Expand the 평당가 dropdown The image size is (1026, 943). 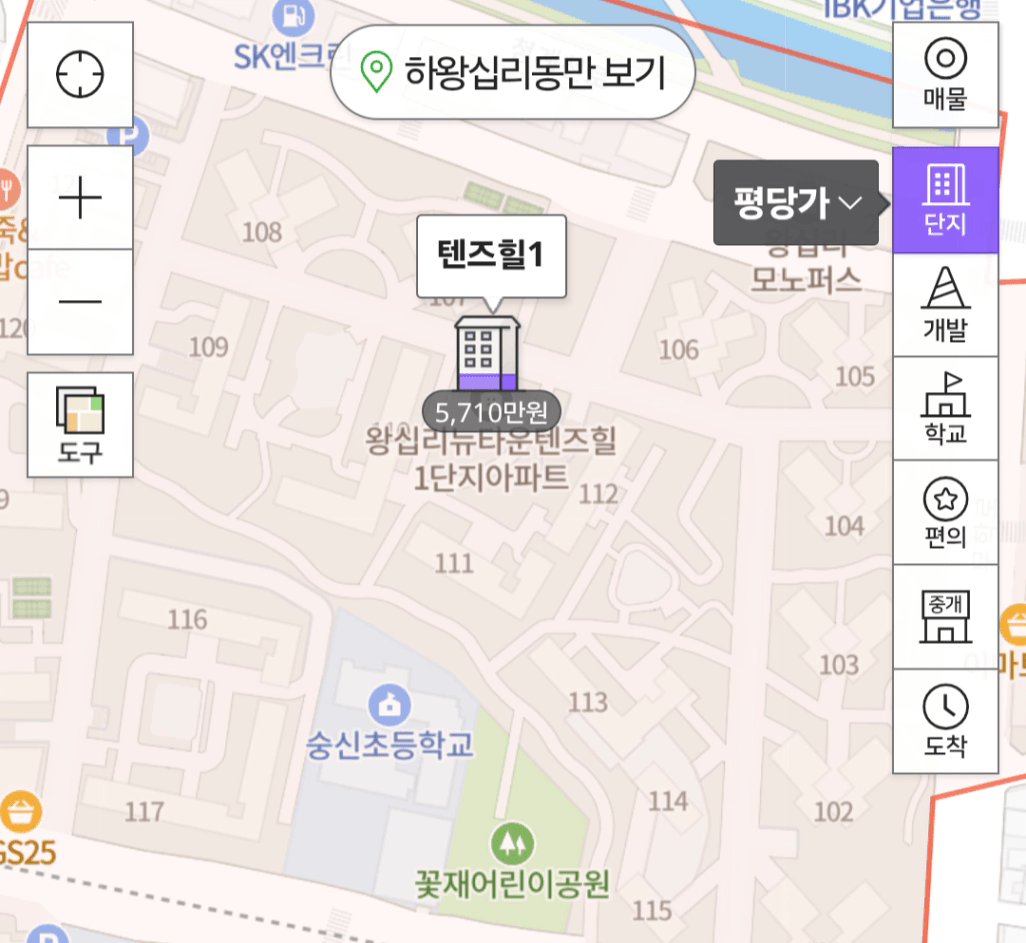796,203
